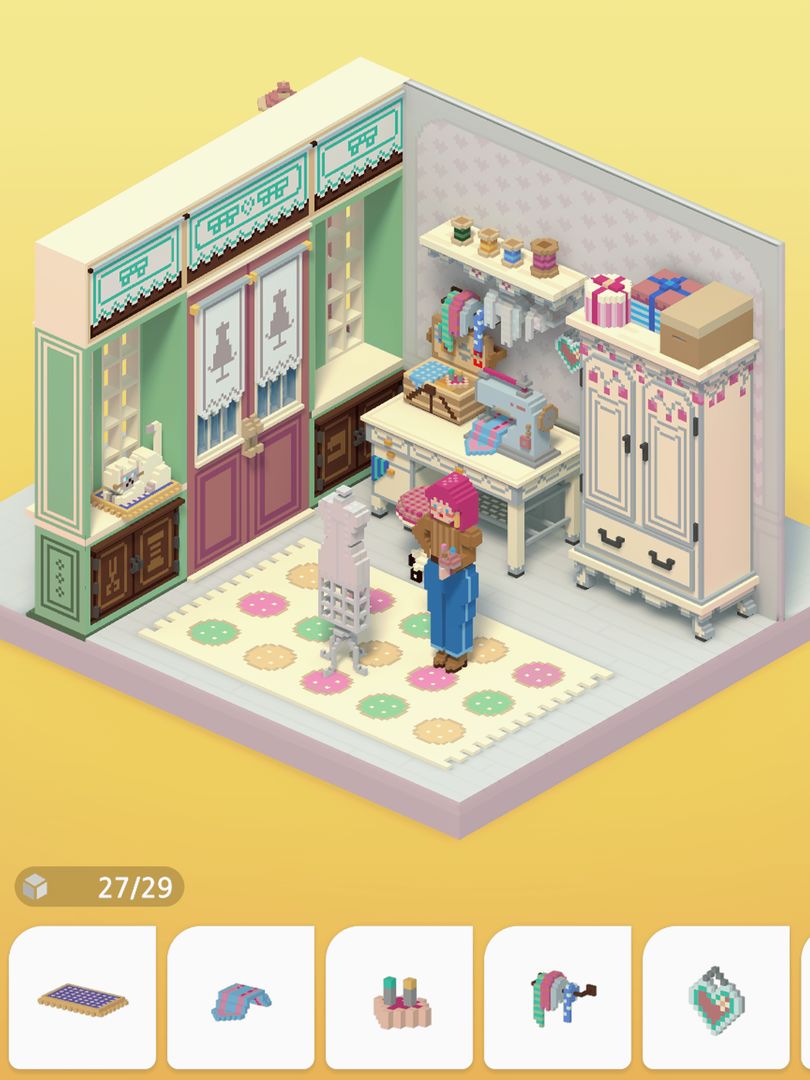Pick the hanging fabric rack item tile
This screenshot has height=1080, width=810.
click(558, 997)
